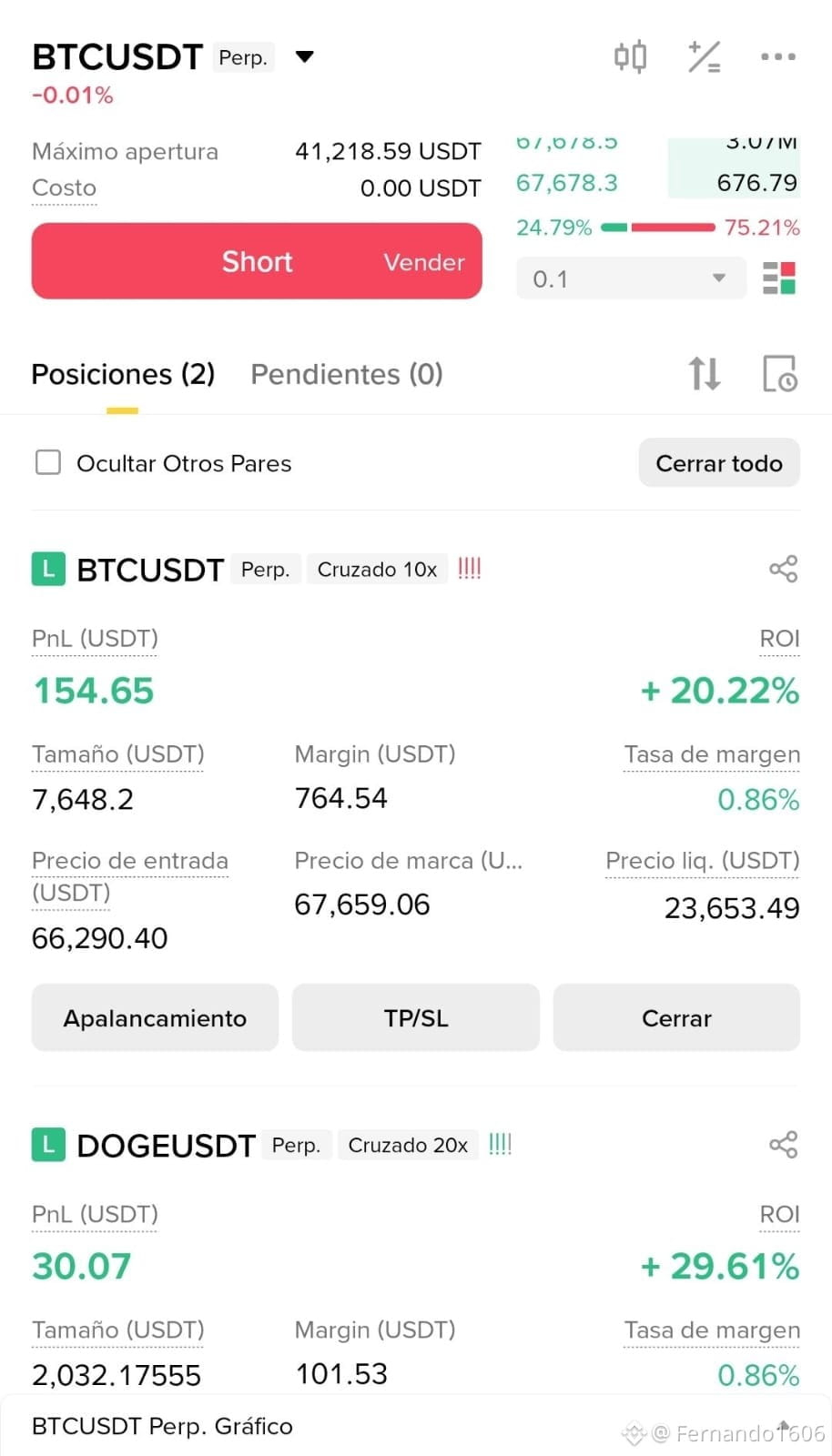The image size is (832, 1456).
Task: Switch to the Pendientes (0) tab
Action: (347, 374)
